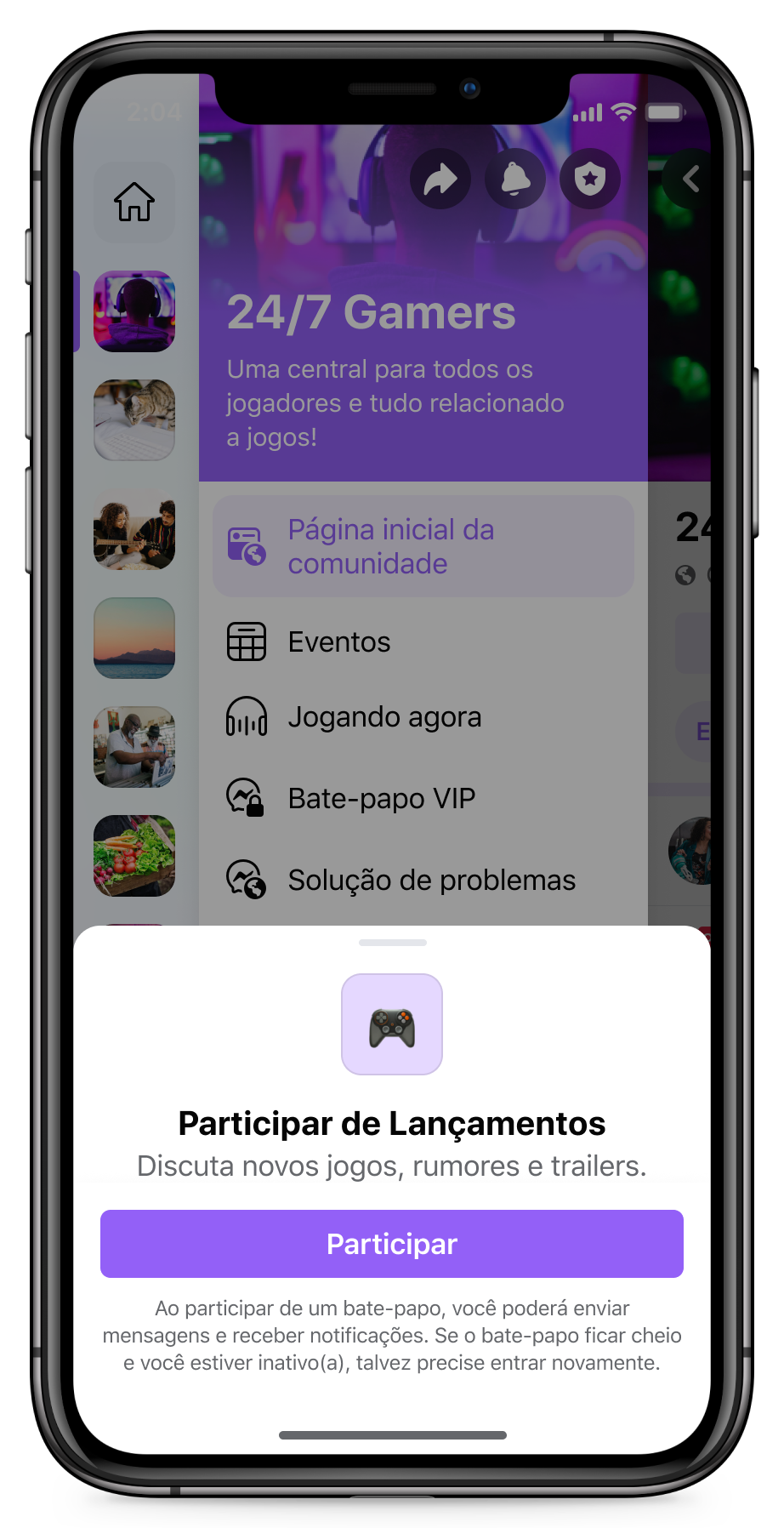Open the Eventos row
784x1528 pixels.
[x=423, y=641]
